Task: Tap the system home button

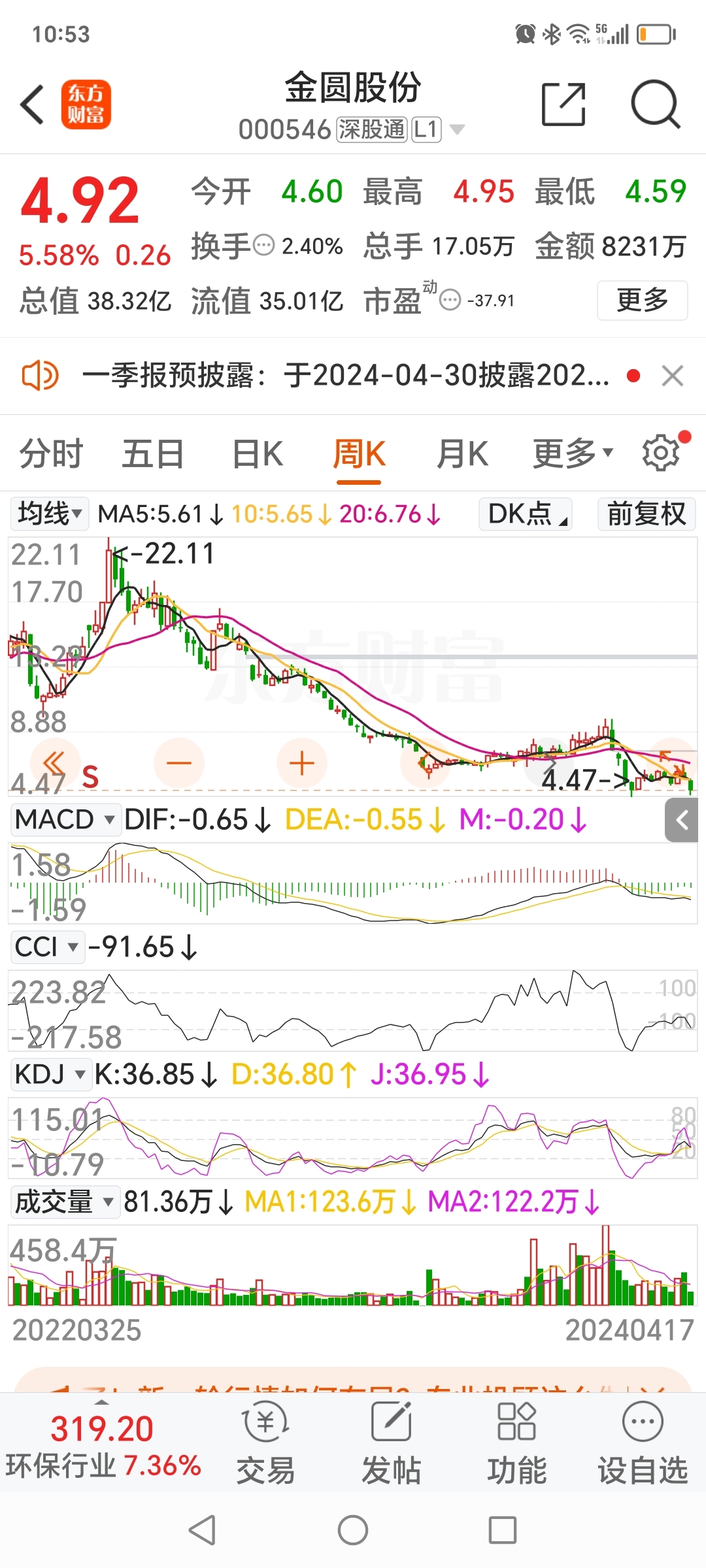Action: [x=353, y=1530]
